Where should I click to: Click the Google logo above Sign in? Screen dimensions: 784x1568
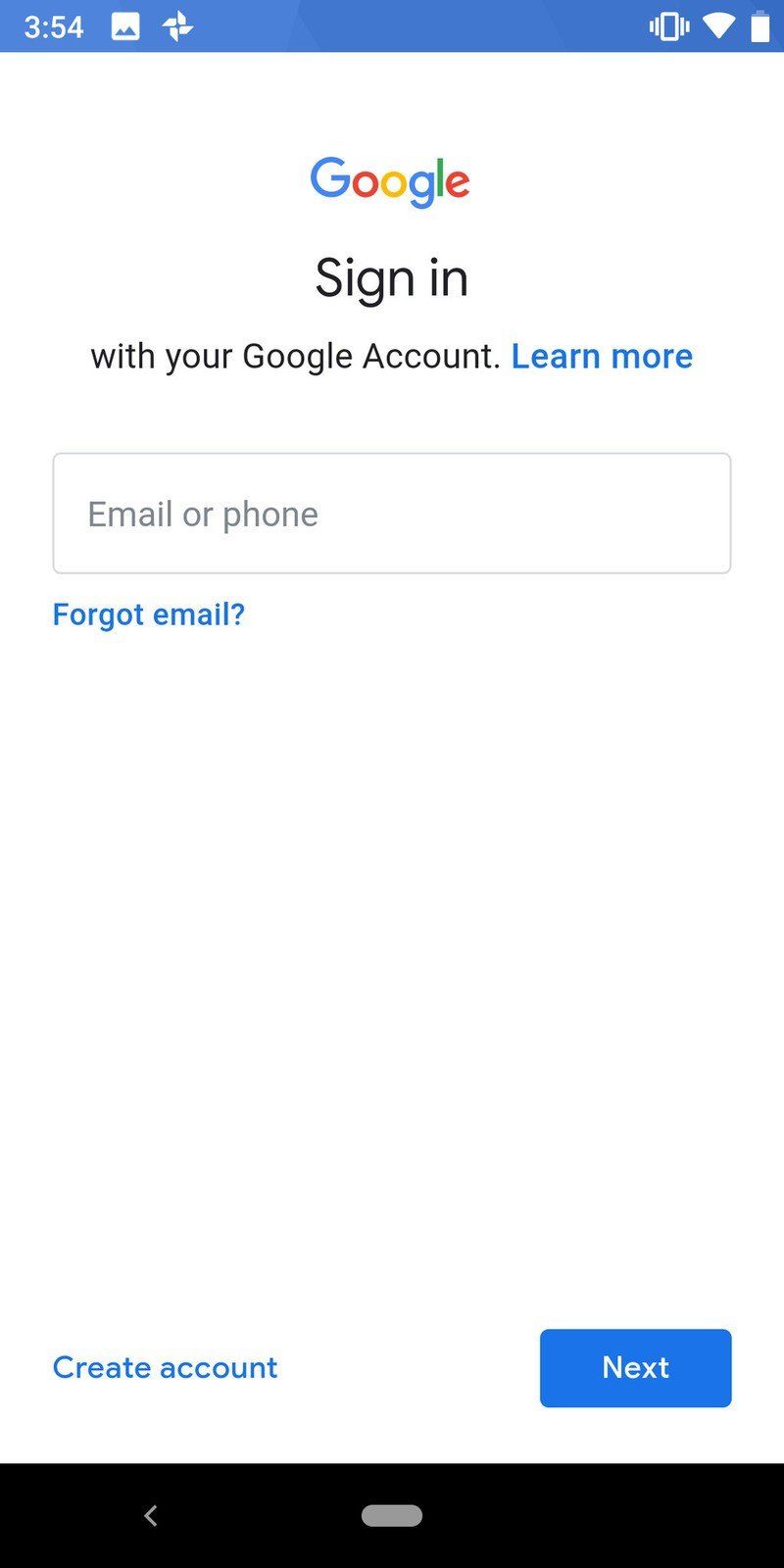click(x=390, y=181)
